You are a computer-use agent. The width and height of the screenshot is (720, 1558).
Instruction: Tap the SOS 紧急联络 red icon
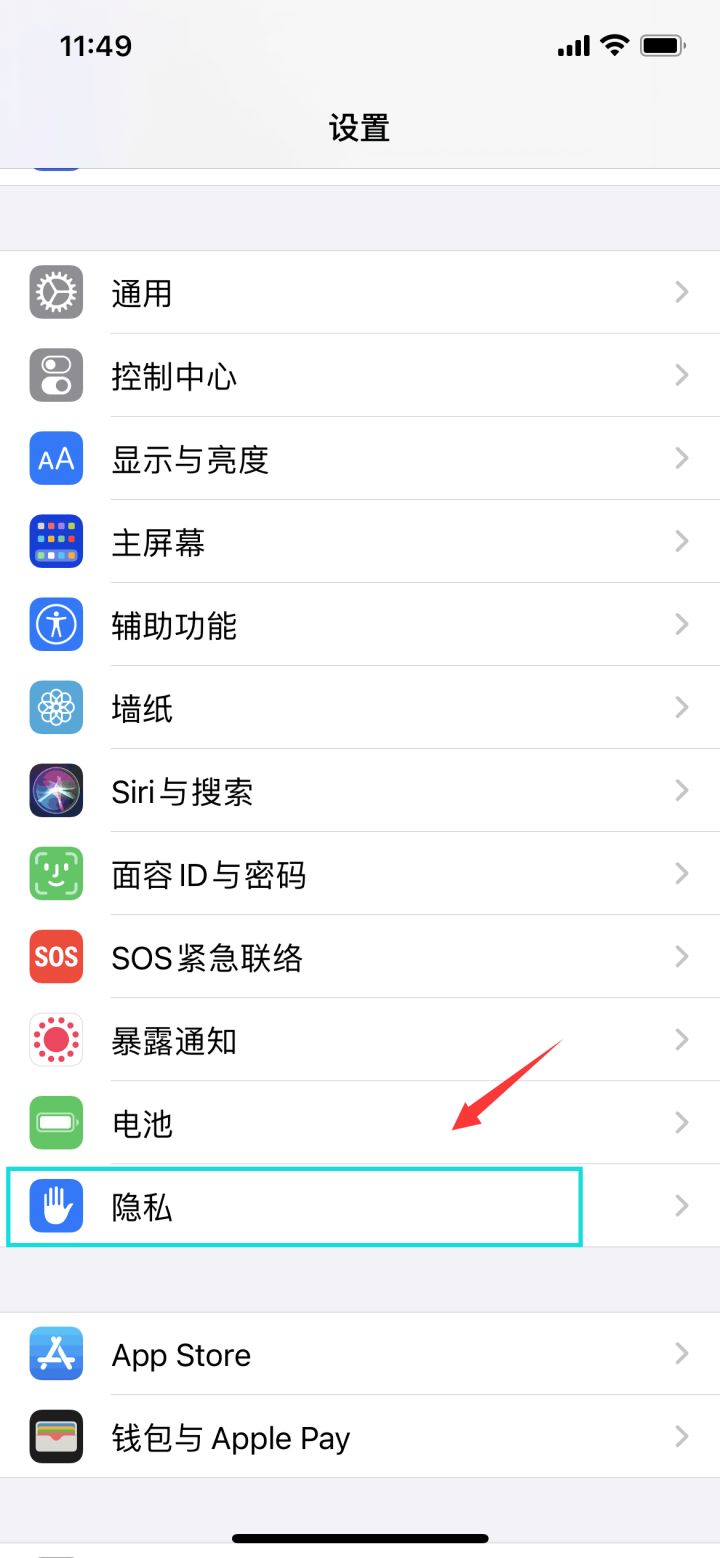[55, 957]
